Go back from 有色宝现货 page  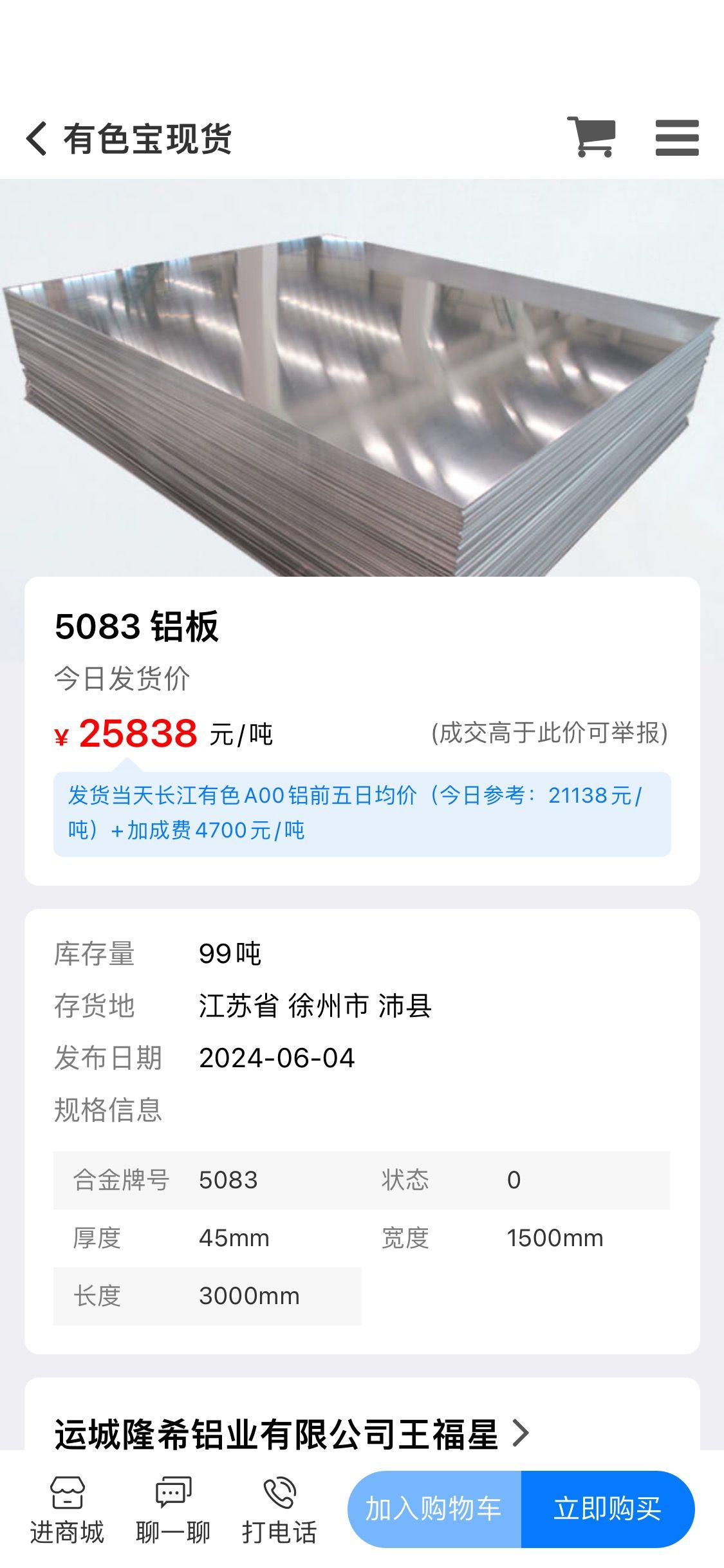coord(37,138)
